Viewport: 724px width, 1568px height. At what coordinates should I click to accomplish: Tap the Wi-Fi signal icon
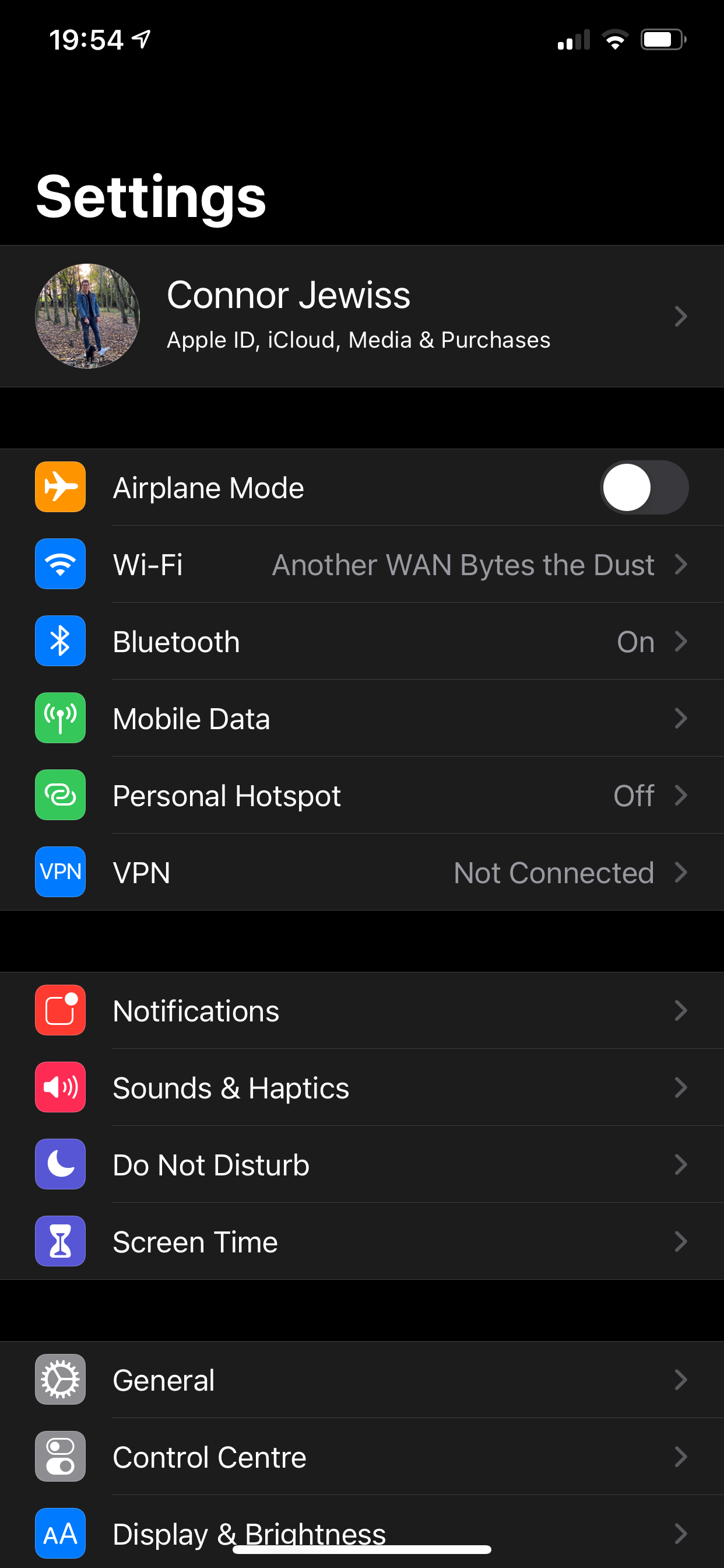[60, 563]
